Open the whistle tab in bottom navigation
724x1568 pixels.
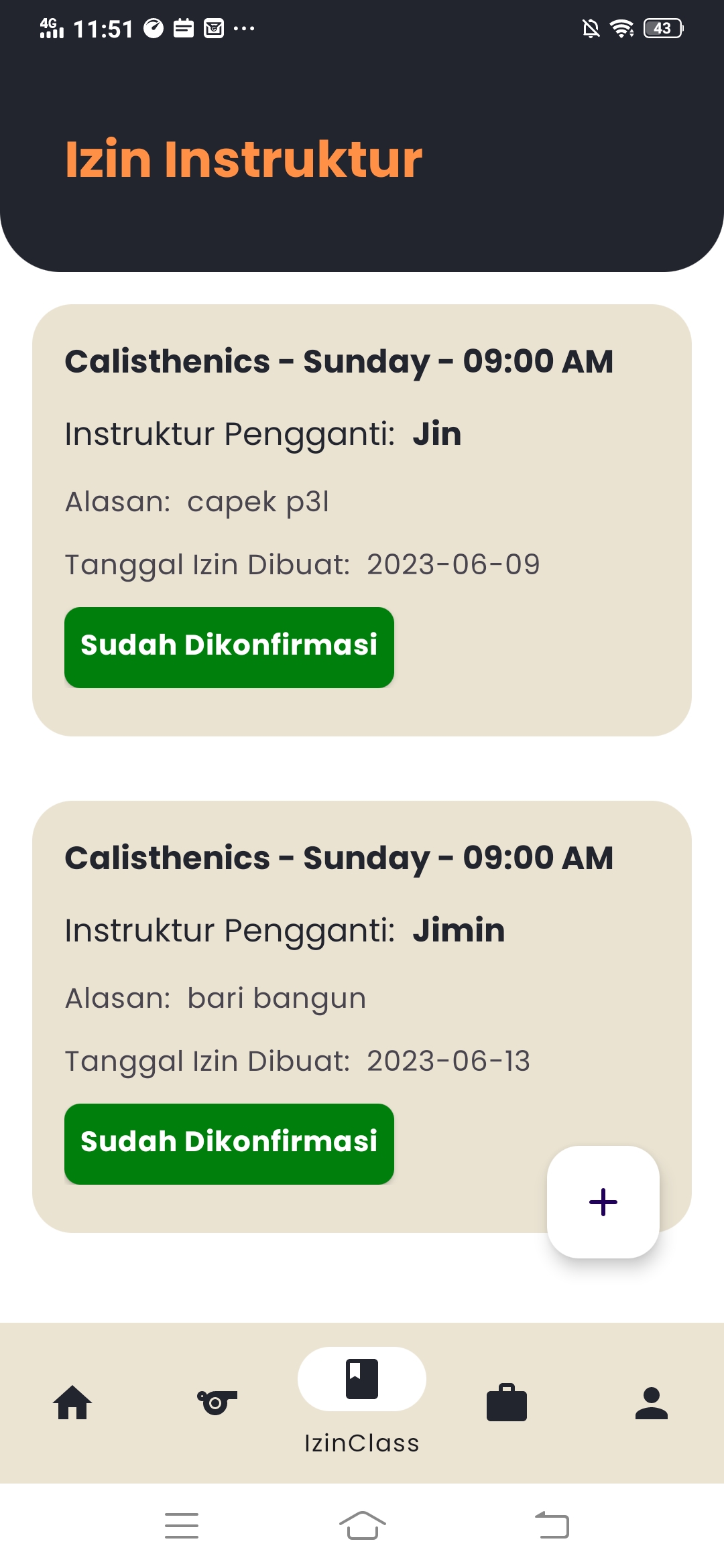pos(217,1402)
